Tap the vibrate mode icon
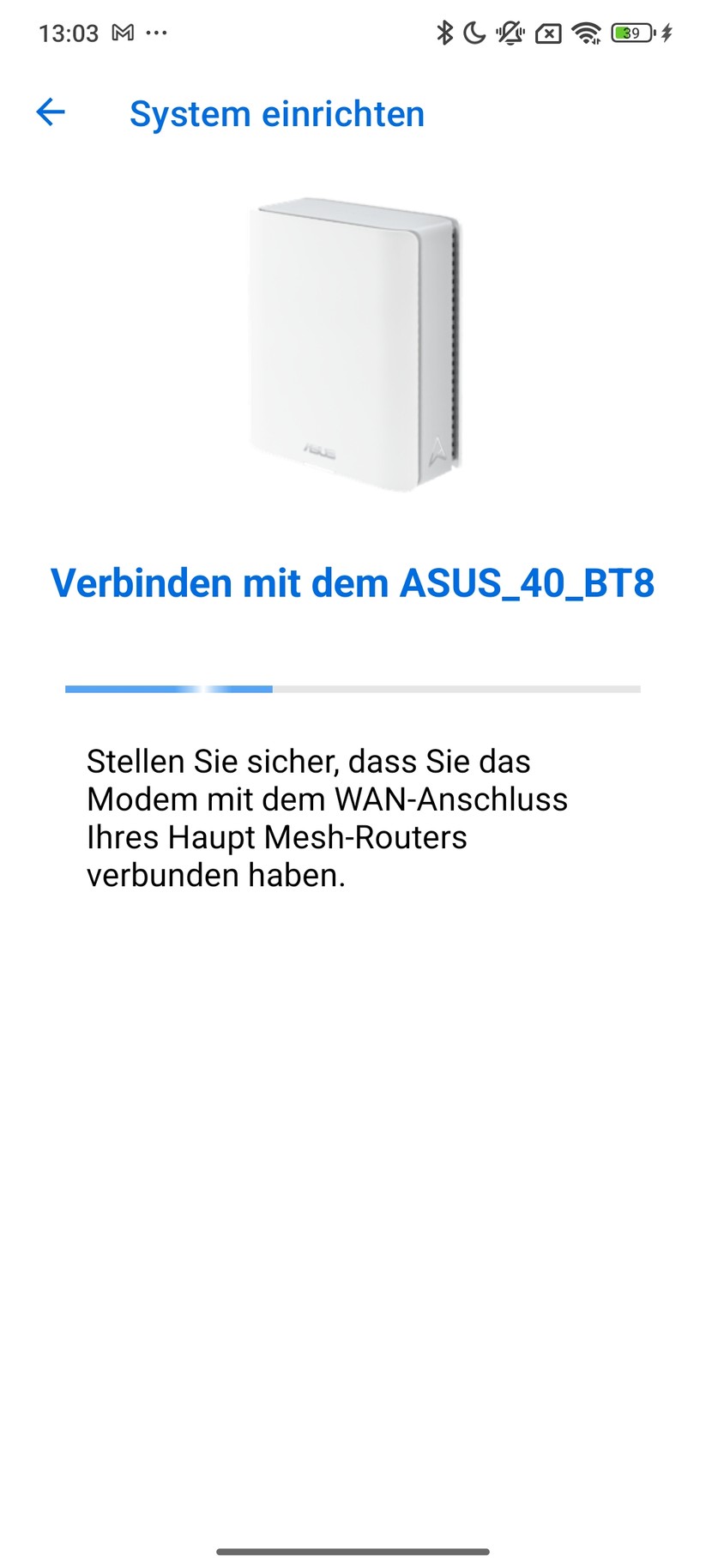Viewport: 706px width, 1568px height. [x=509, y=31]
